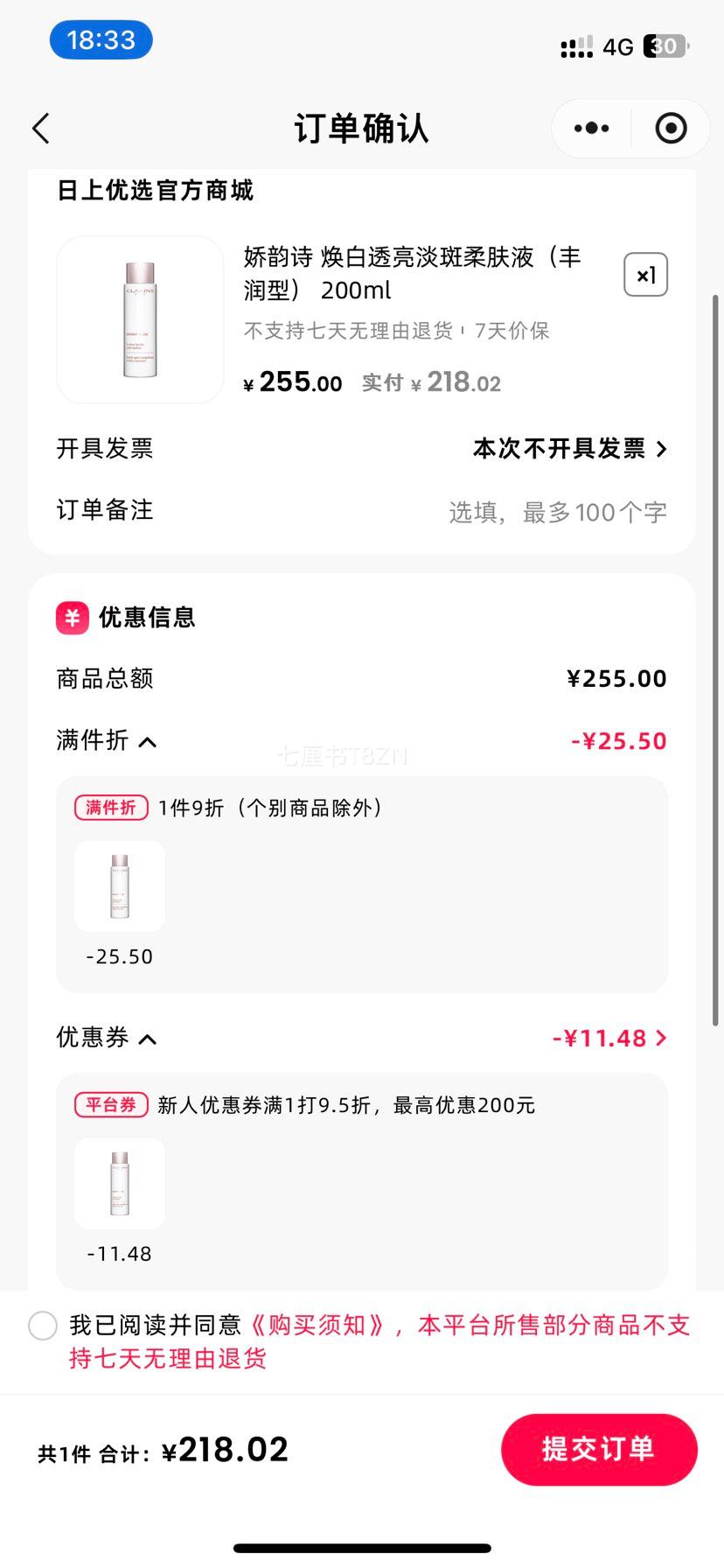Submit order with 提交订单 button
Screen dimensions: 724x1568
pos(599,1449)
